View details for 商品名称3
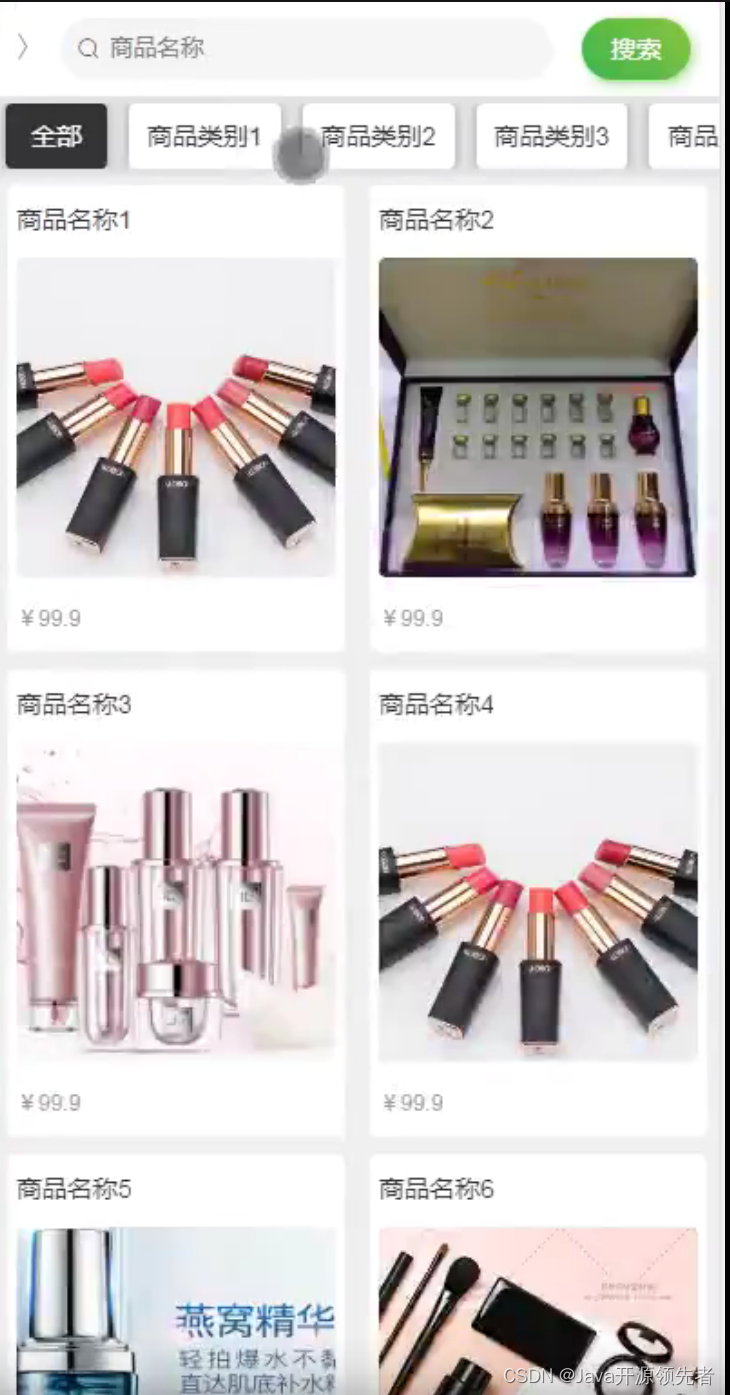730x1395 pixels. 176,902
